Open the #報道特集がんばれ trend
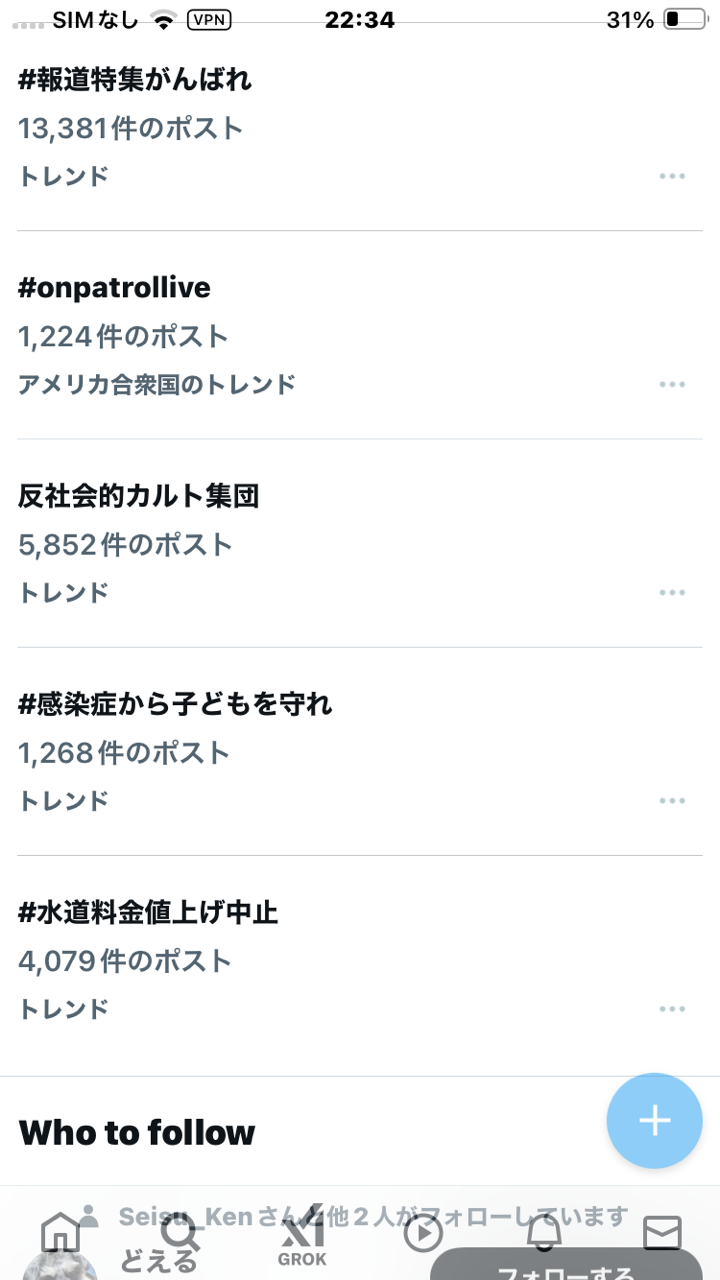Image resolution: width=720 pixels, height=1280 pixels. (360, 127)
